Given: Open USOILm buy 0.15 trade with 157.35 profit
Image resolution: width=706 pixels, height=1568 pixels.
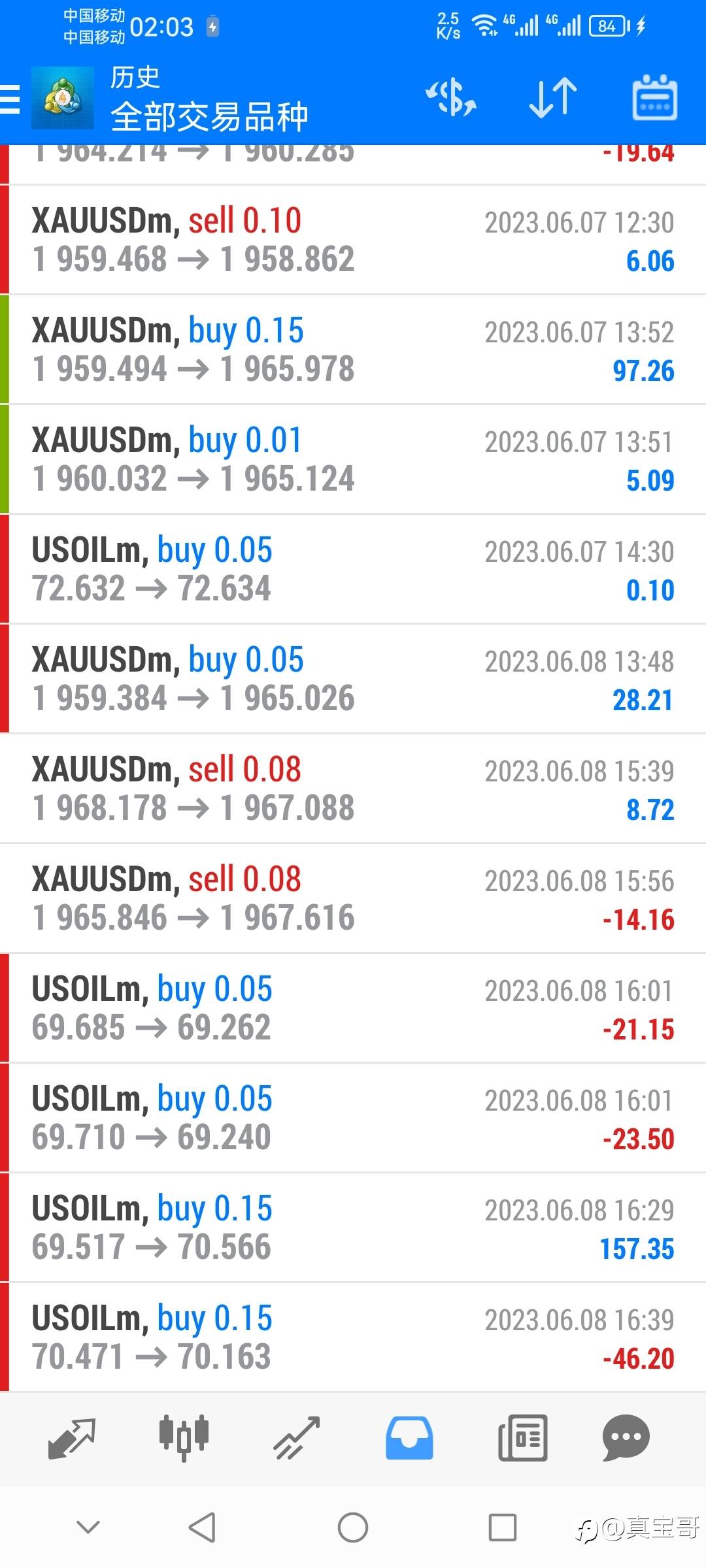Looking at the screenshot, I should (x=353, y=1228).
